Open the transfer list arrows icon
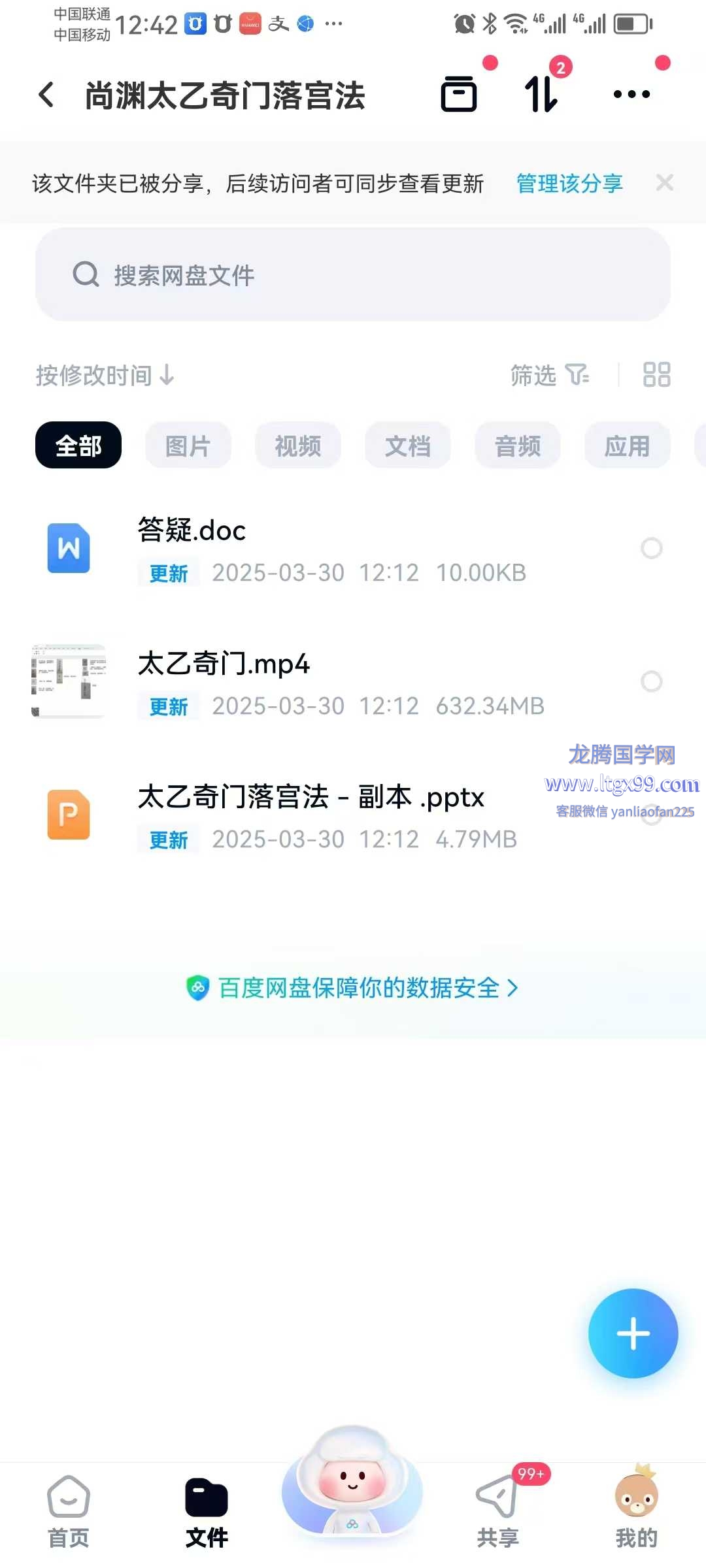 tap(541, 95)
